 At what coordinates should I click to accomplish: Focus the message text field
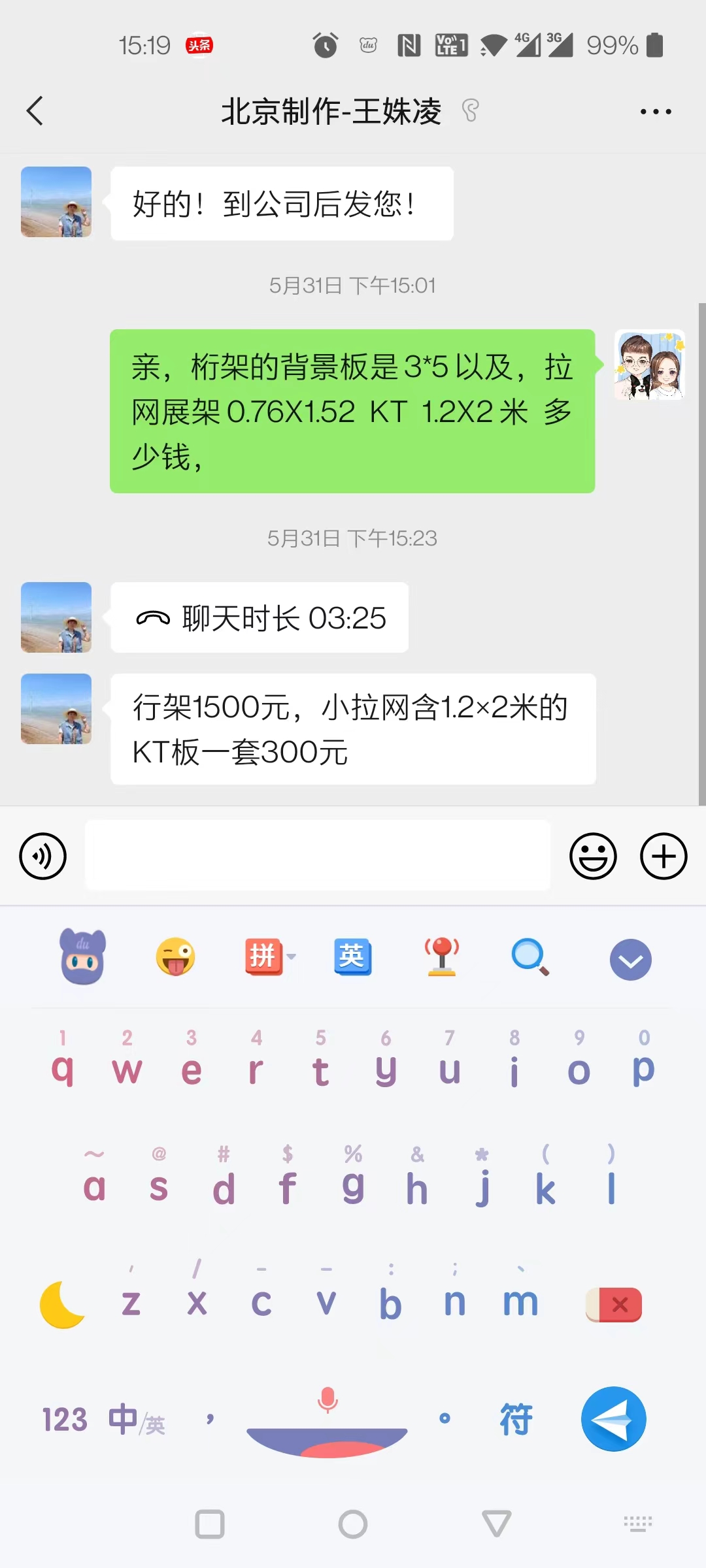(x=318, y=856)
